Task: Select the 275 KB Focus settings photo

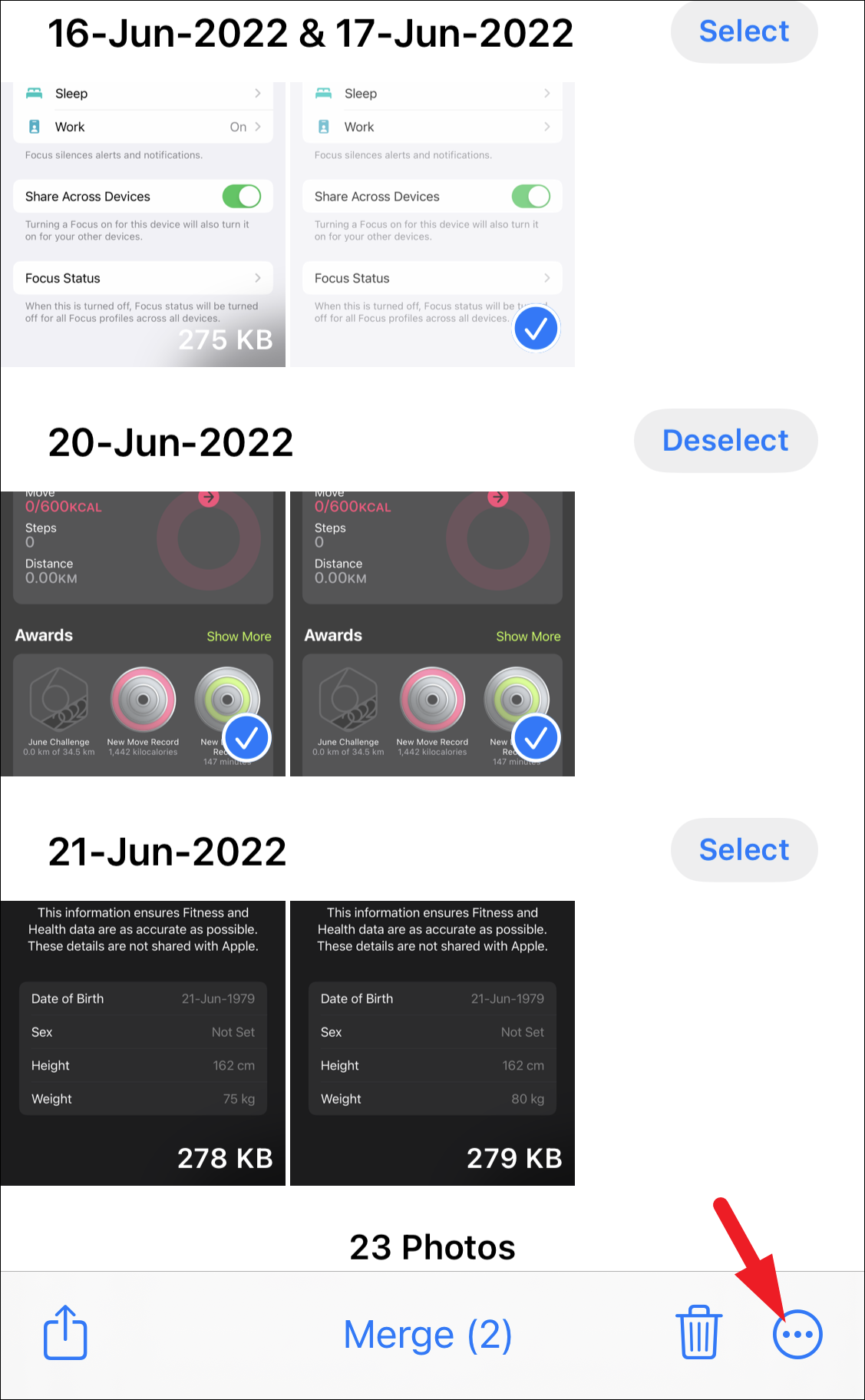Action: click(143, 224)
